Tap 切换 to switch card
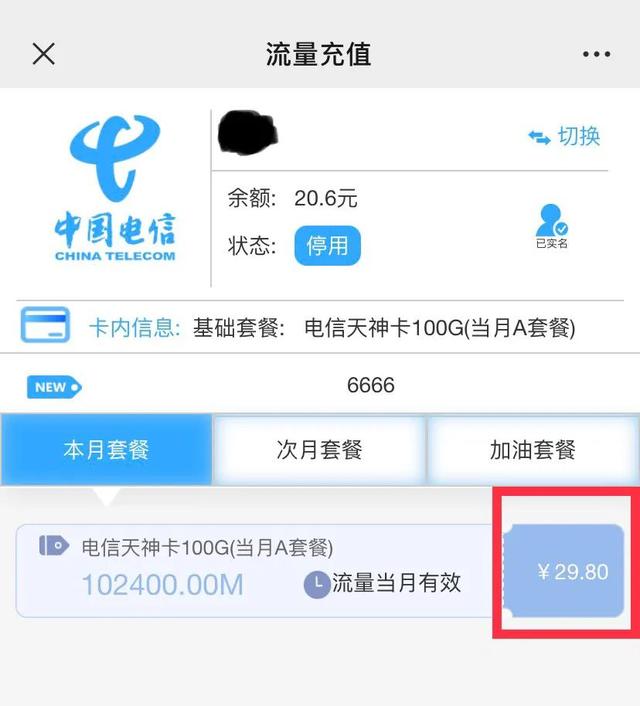 coord(565,137)
